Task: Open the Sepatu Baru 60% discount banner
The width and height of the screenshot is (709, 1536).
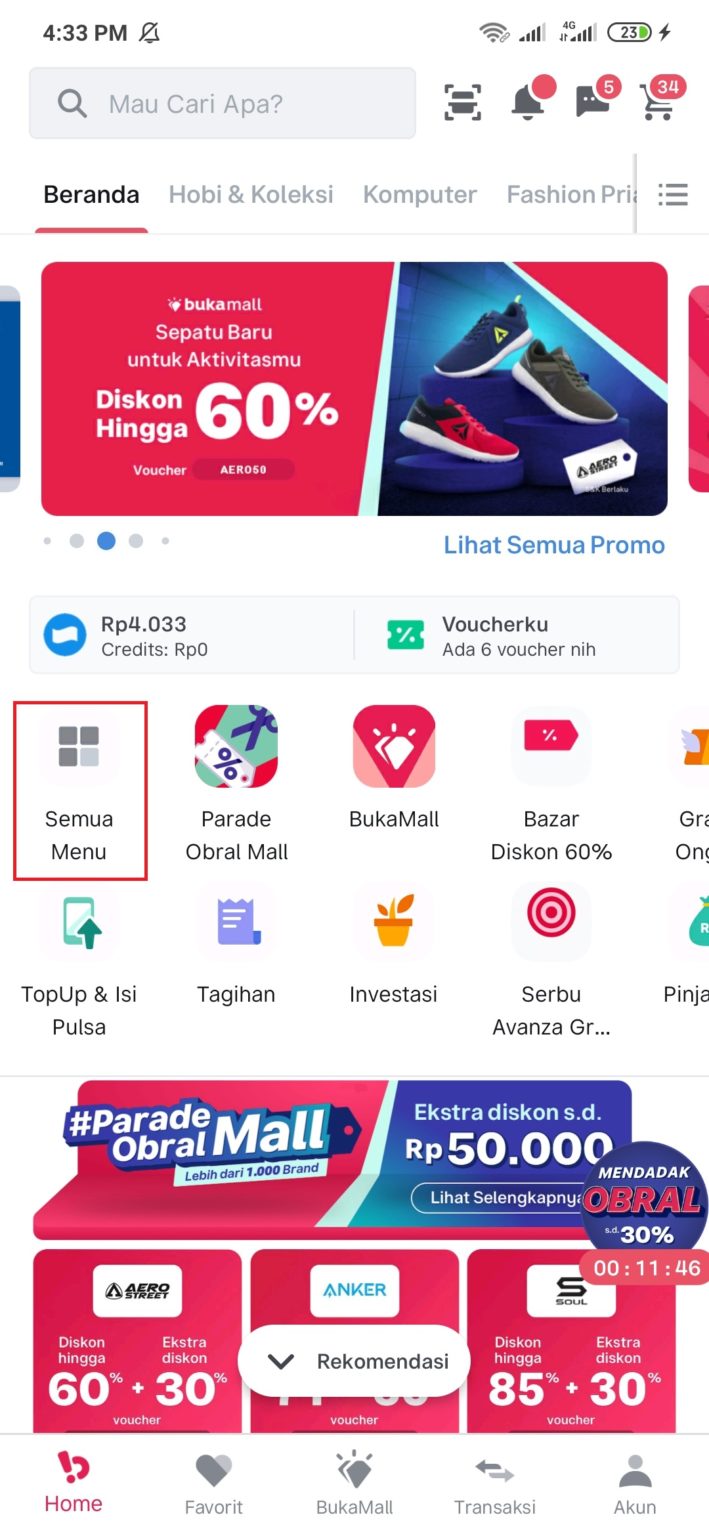Action: (x=354, y=388)
